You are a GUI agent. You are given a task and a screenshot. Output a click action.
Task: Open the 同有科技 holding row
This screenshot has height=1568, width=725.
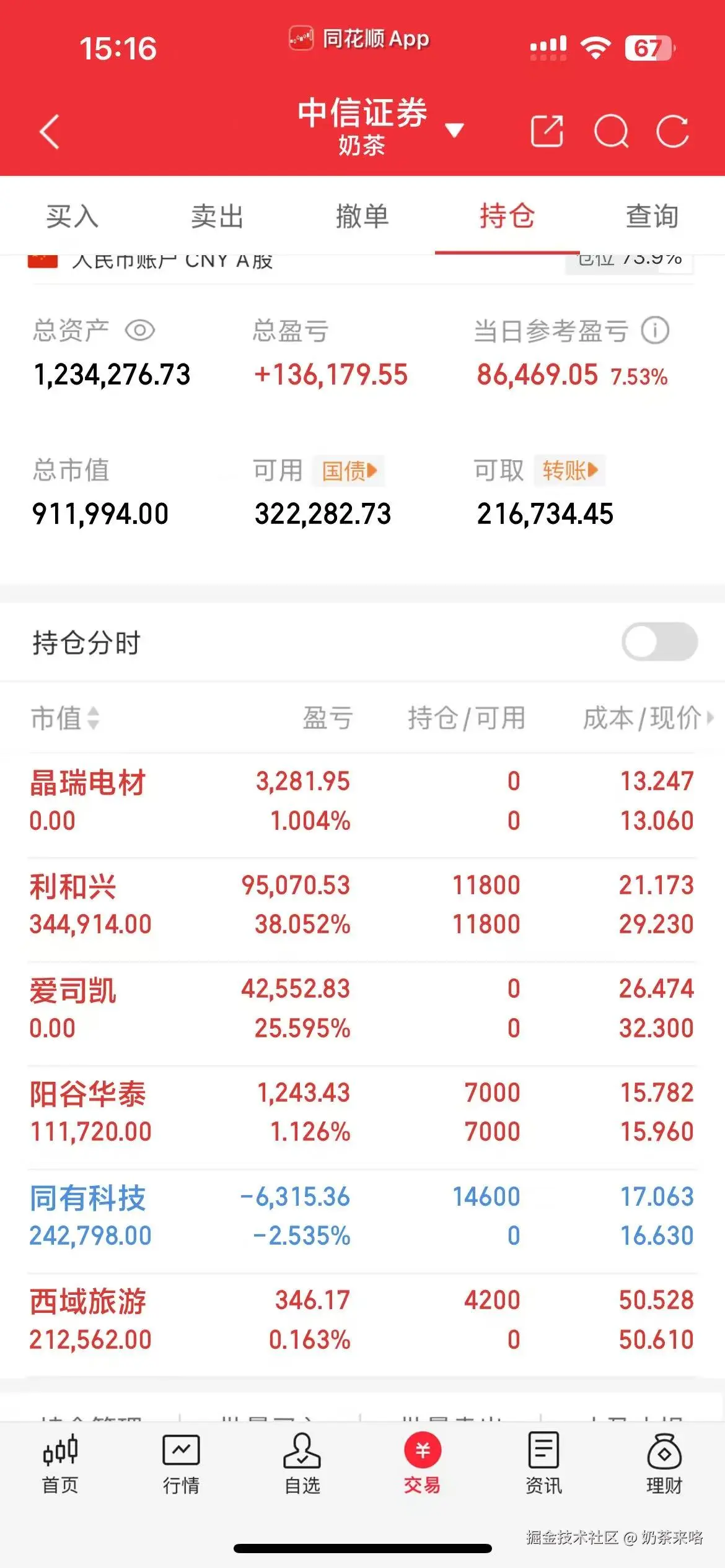(x=362, y=1216)
